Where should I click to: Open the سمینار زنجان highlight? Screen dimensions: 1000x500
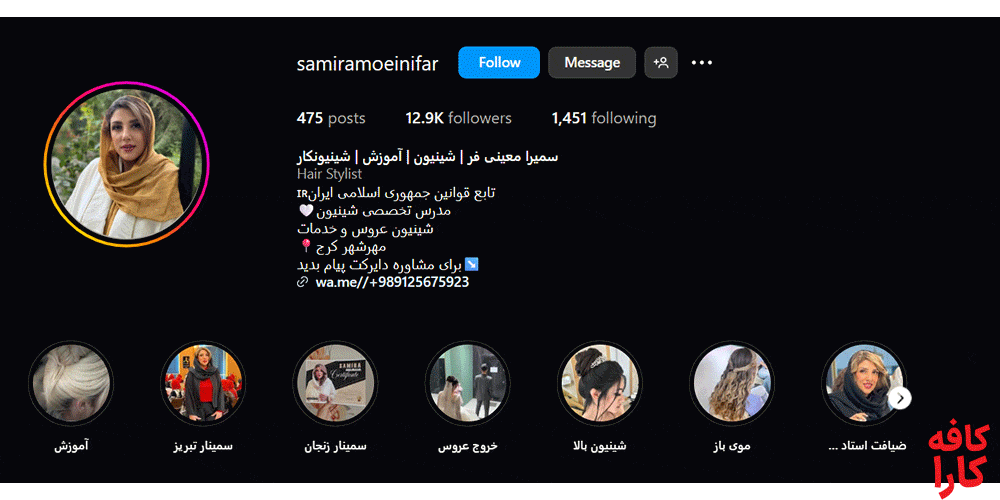pyautogui.click(x=335, y=384)
